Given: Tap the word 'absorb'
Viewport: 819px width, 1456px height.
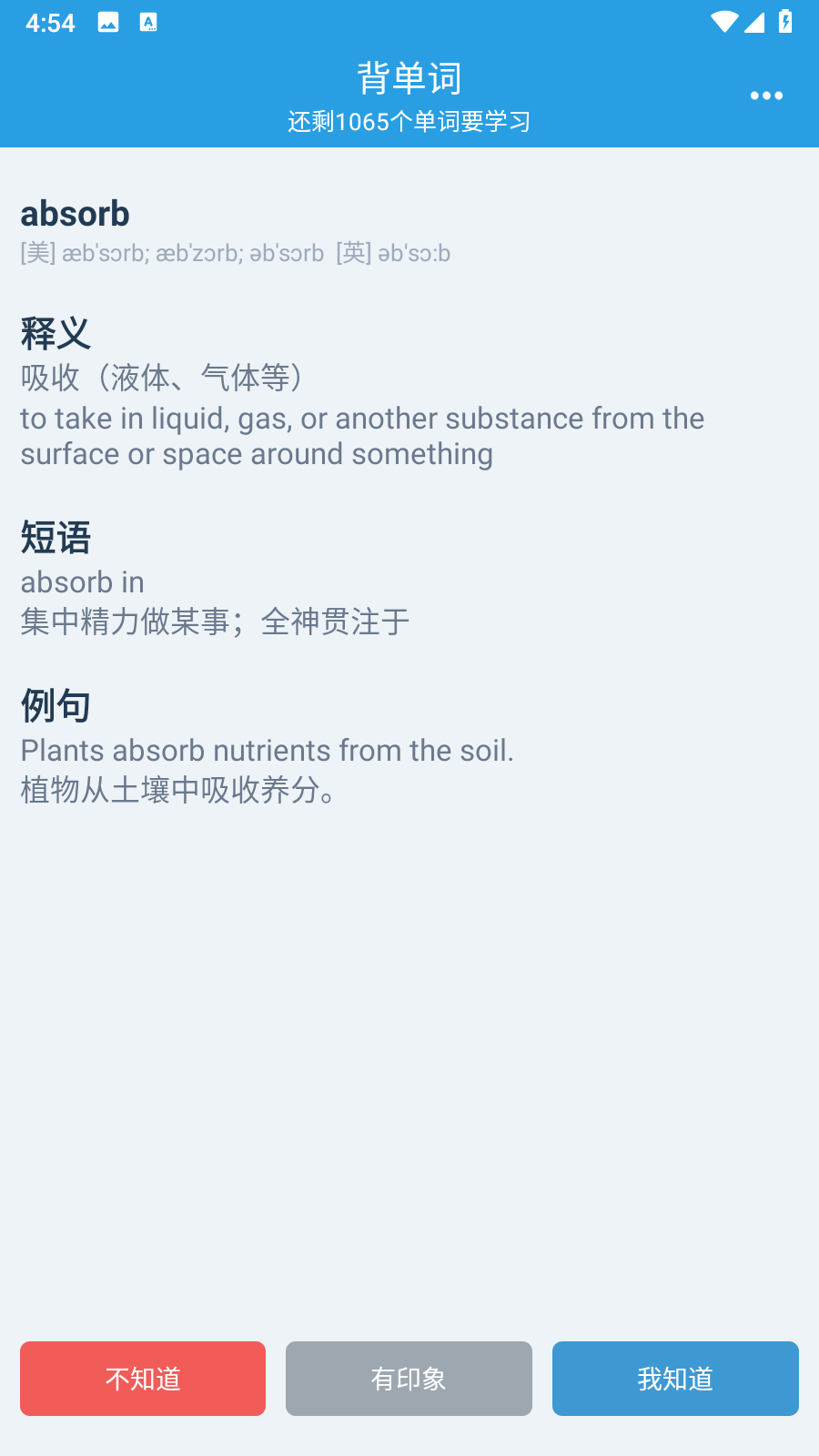Looking at the screenshot, I should (x=75, y=213).
